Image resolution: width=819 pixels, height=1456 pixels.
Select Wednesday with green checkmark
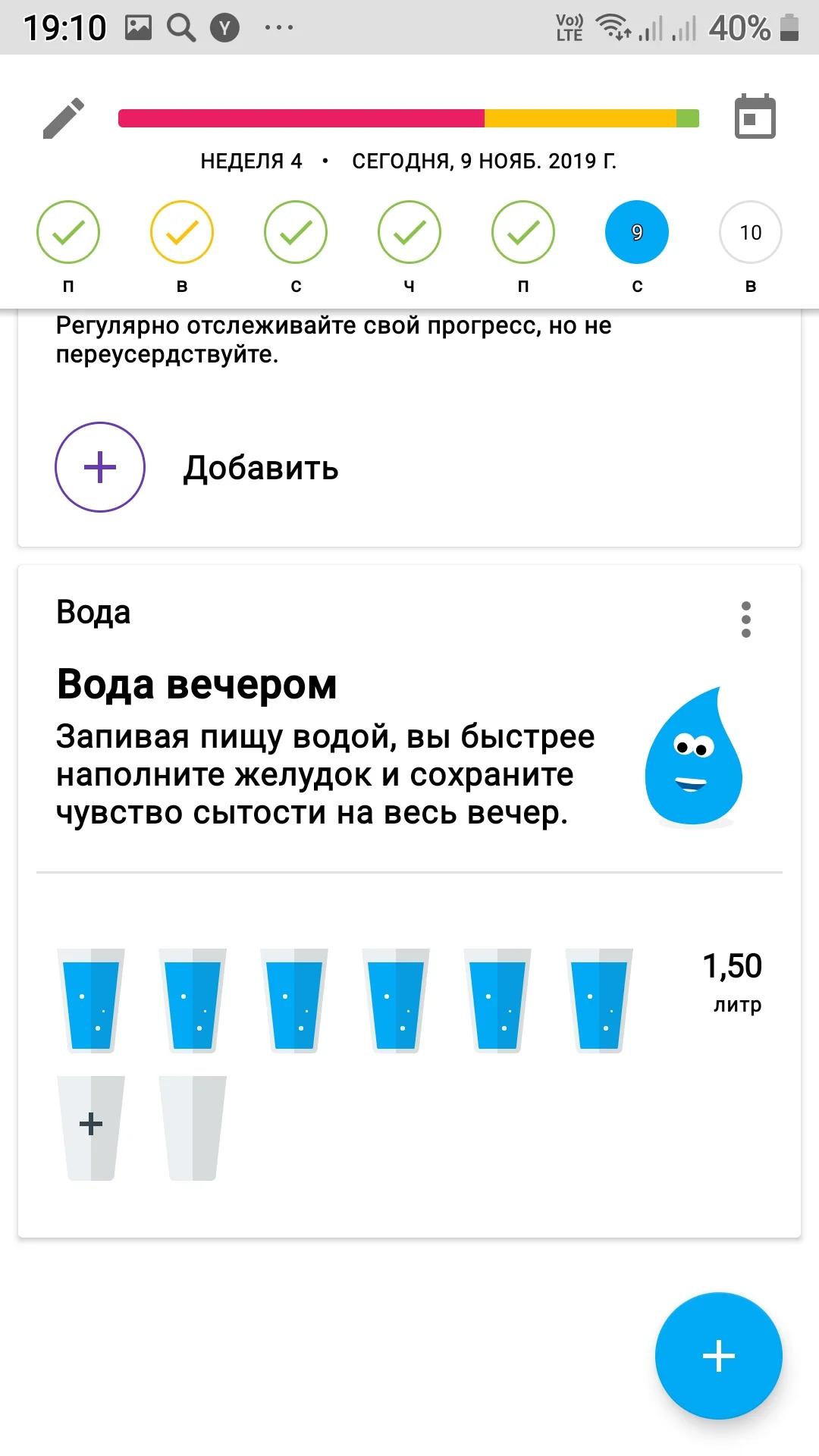click(x=296, y=232)
